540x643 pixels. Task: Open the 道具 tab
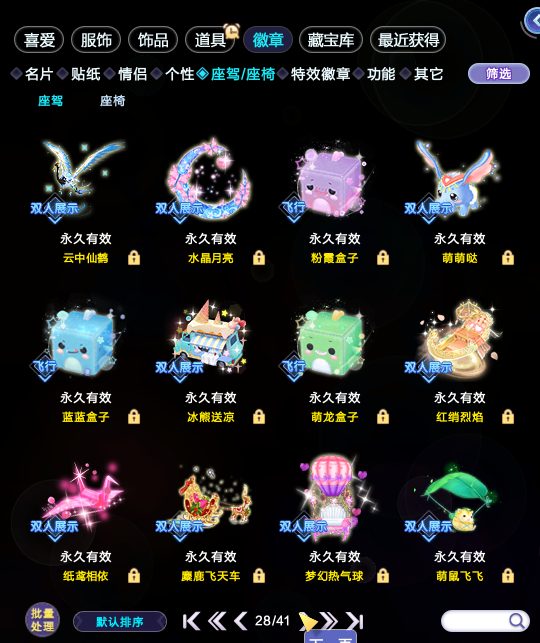(210, 40)
